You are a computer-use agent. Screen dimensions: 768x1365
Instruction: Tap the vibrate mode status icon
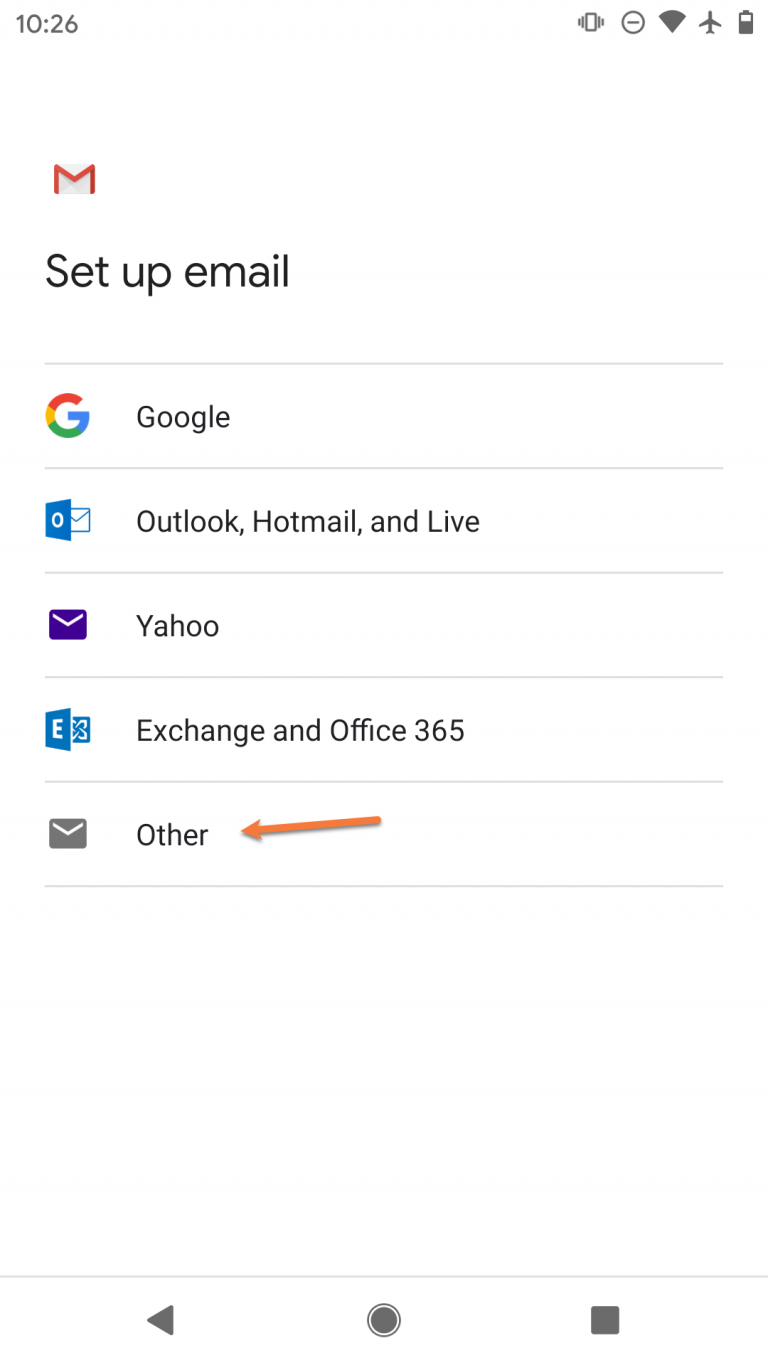click(590, 22)
